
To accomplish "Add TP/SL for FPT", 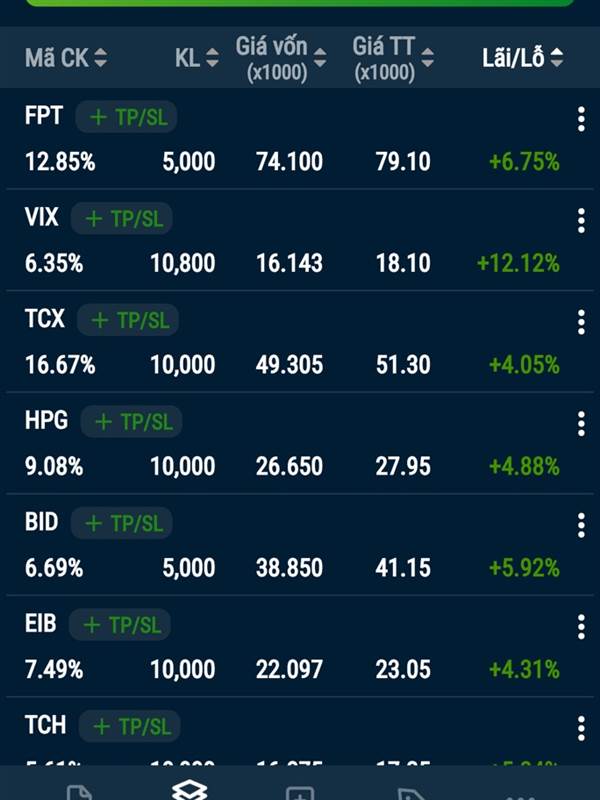I will (x=127, y=117).
